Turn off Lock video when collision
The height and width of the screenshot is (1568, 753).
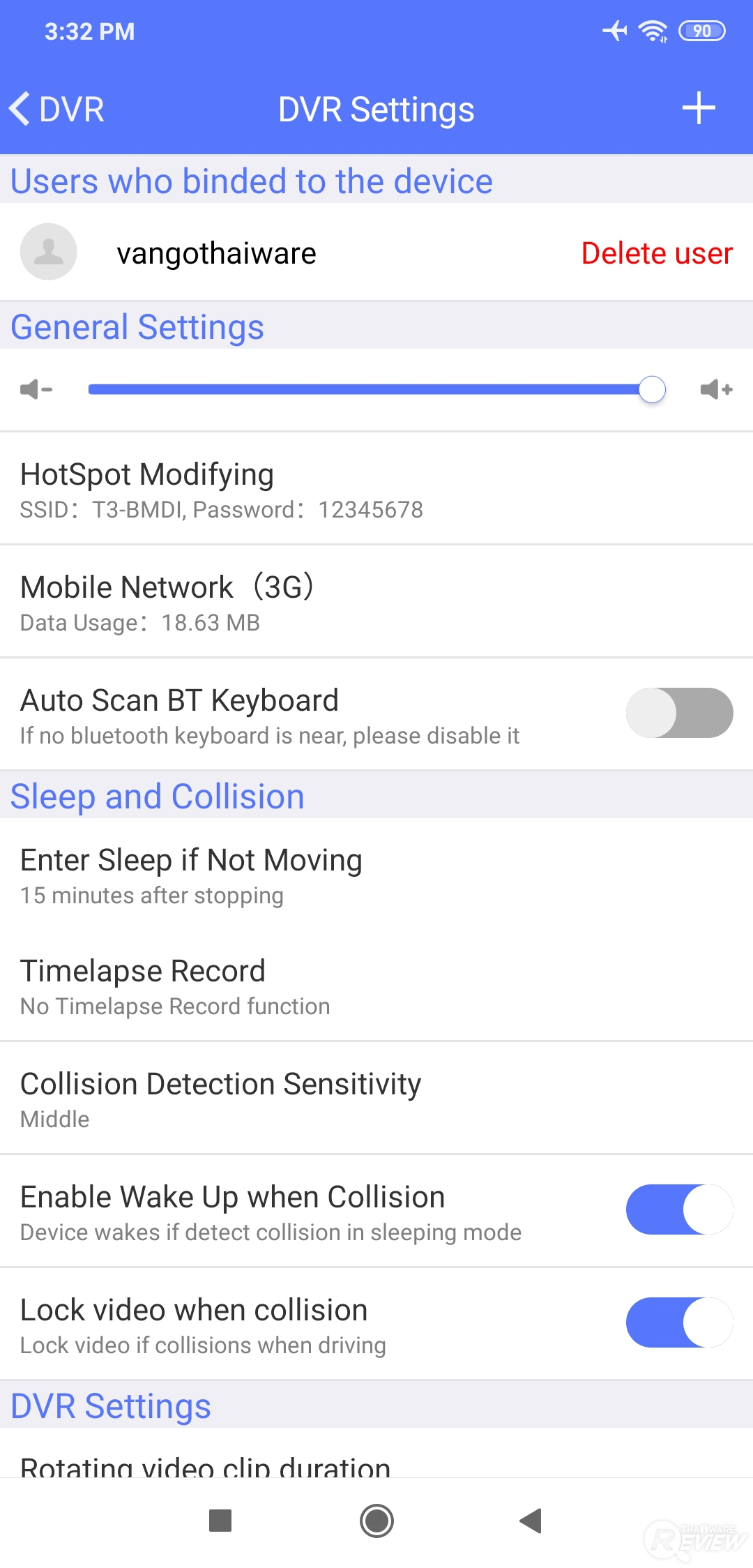(679, 1322)
